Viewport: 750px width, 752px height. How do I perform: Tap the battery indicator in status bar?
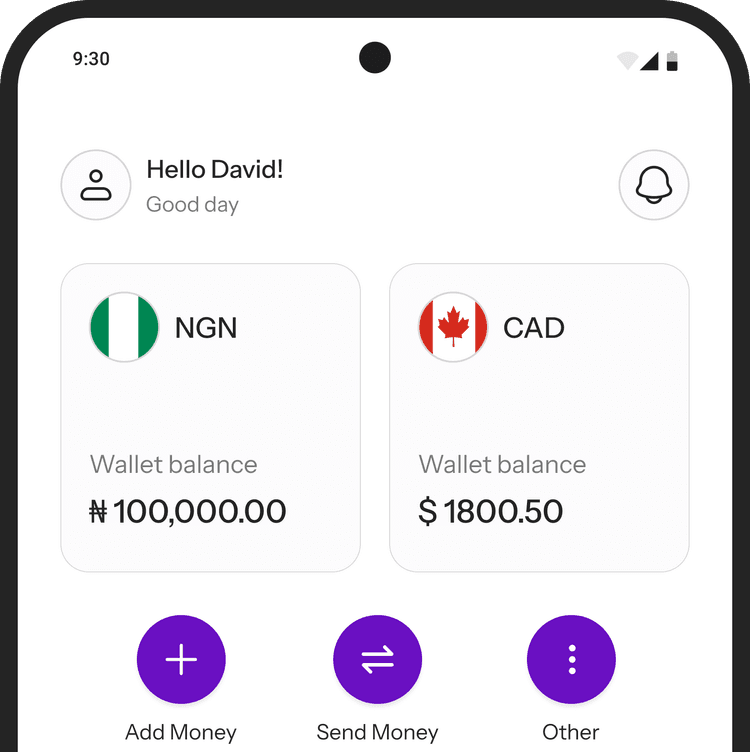click(x=673, y=59)
